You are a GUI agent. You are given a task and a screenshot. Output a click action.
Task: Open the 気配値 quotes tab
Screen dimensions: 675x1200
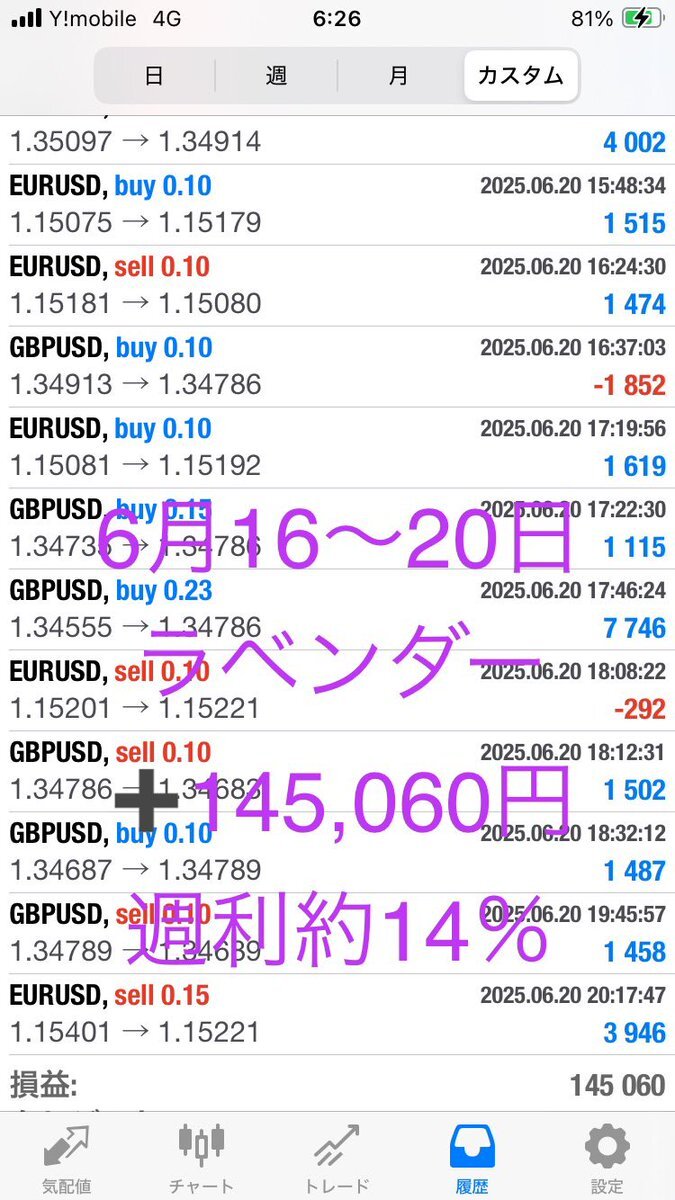(x=67, y=1157)
